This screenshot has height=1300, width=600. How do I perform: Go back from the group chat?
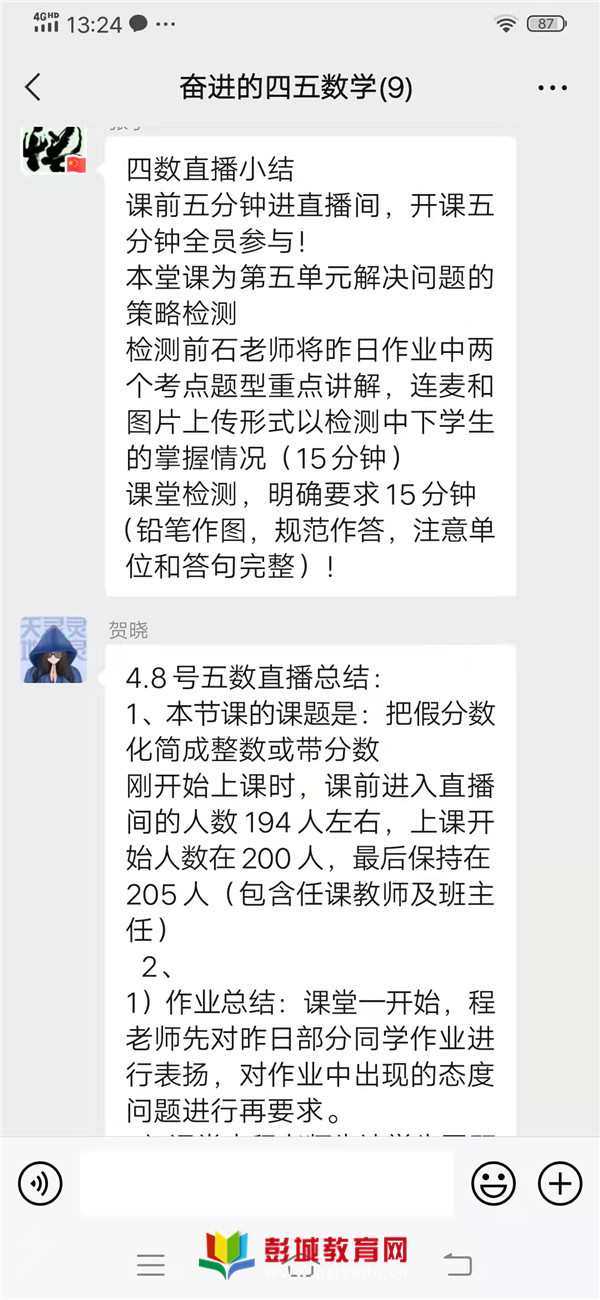(33, 88)
